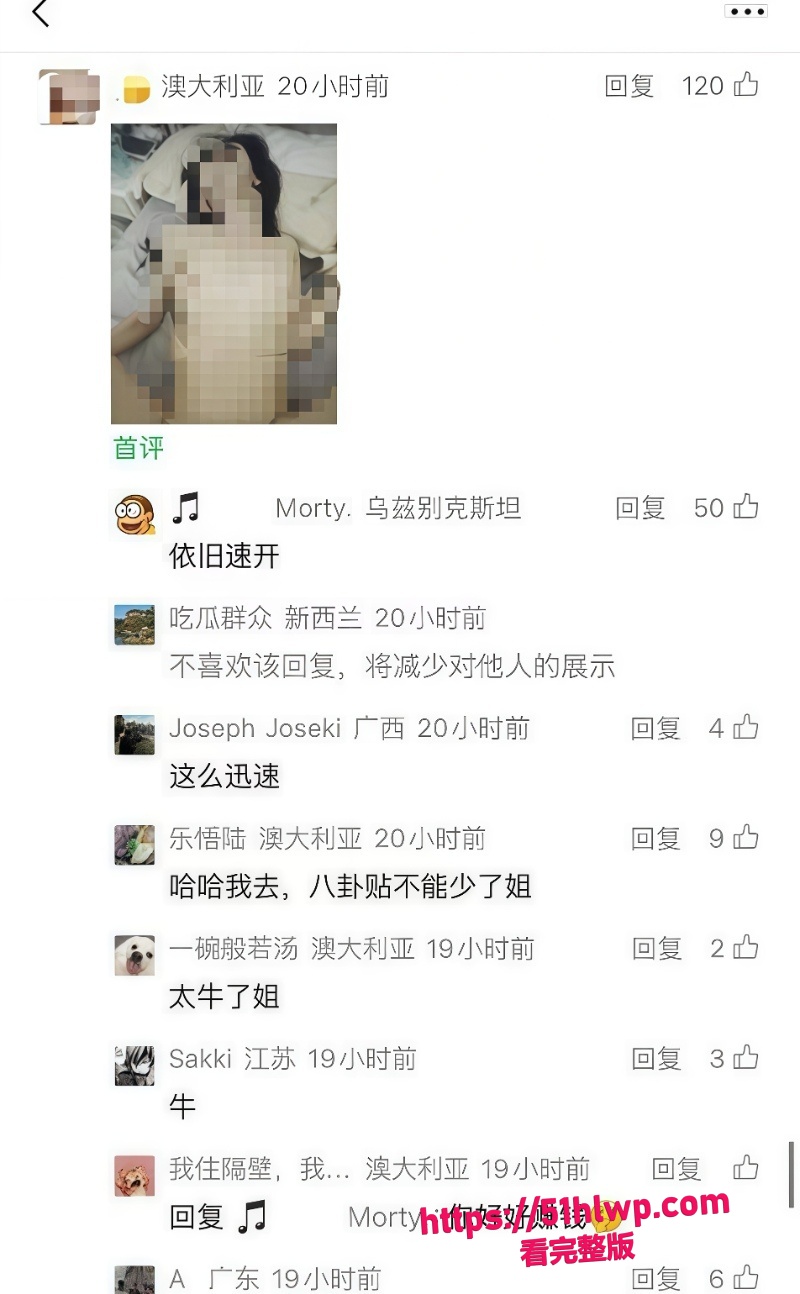Viewport: 800px width, 1294px height.
Task: Open 吃瓜群众's profile avatar
Action: point(134,625)
